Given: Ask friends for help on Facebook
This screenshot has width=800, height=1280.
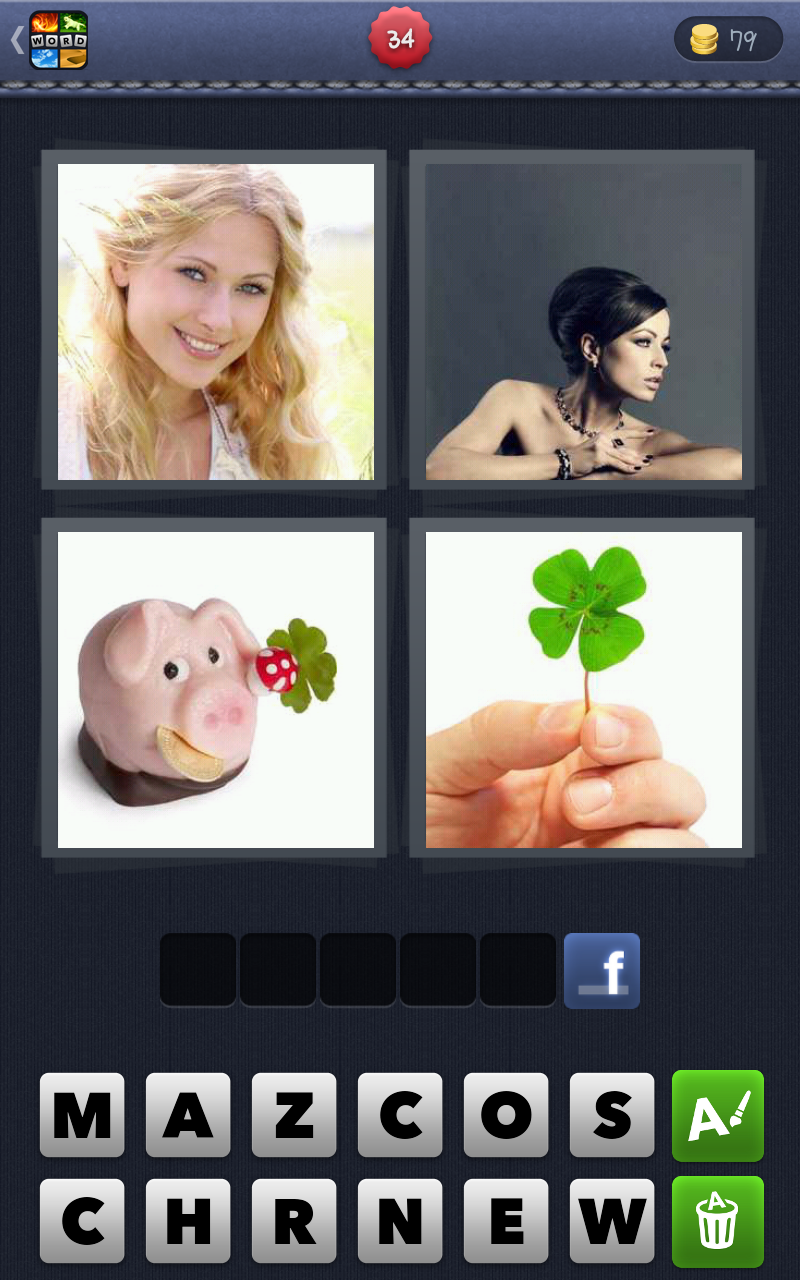Looking at the screenshot, I should pyautogui.click(x=602, y=971).
